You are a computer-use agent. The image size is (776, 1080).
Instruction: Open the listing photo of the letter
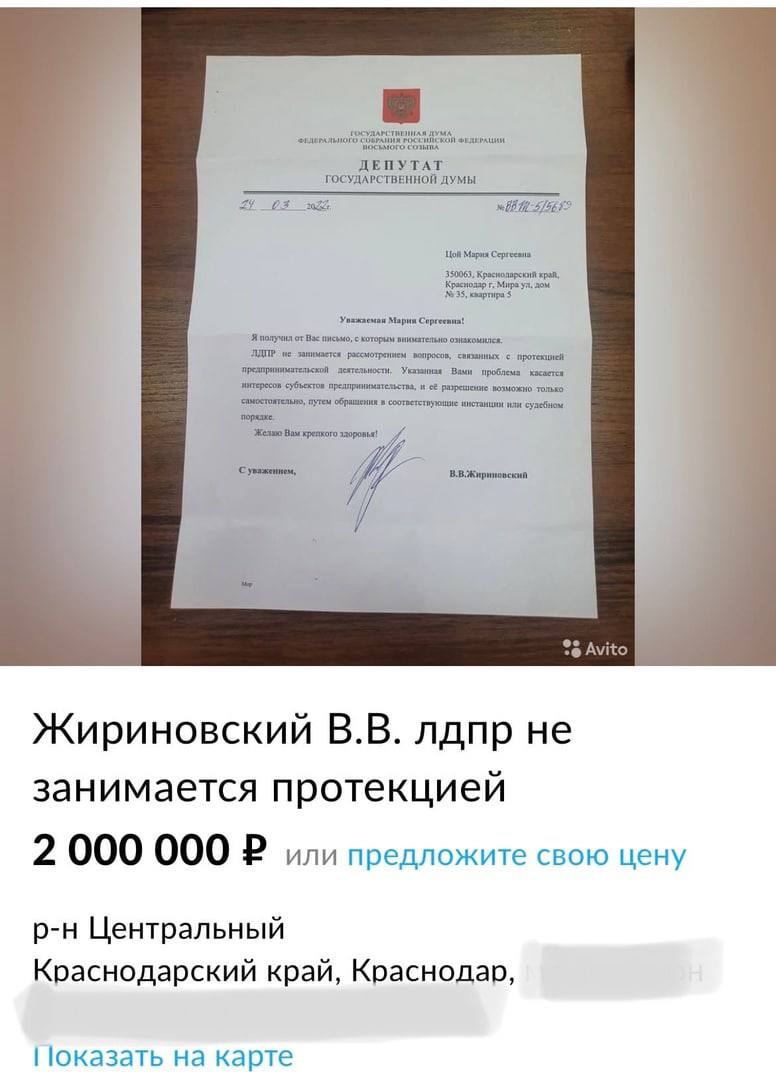click(x=387, y=335)
